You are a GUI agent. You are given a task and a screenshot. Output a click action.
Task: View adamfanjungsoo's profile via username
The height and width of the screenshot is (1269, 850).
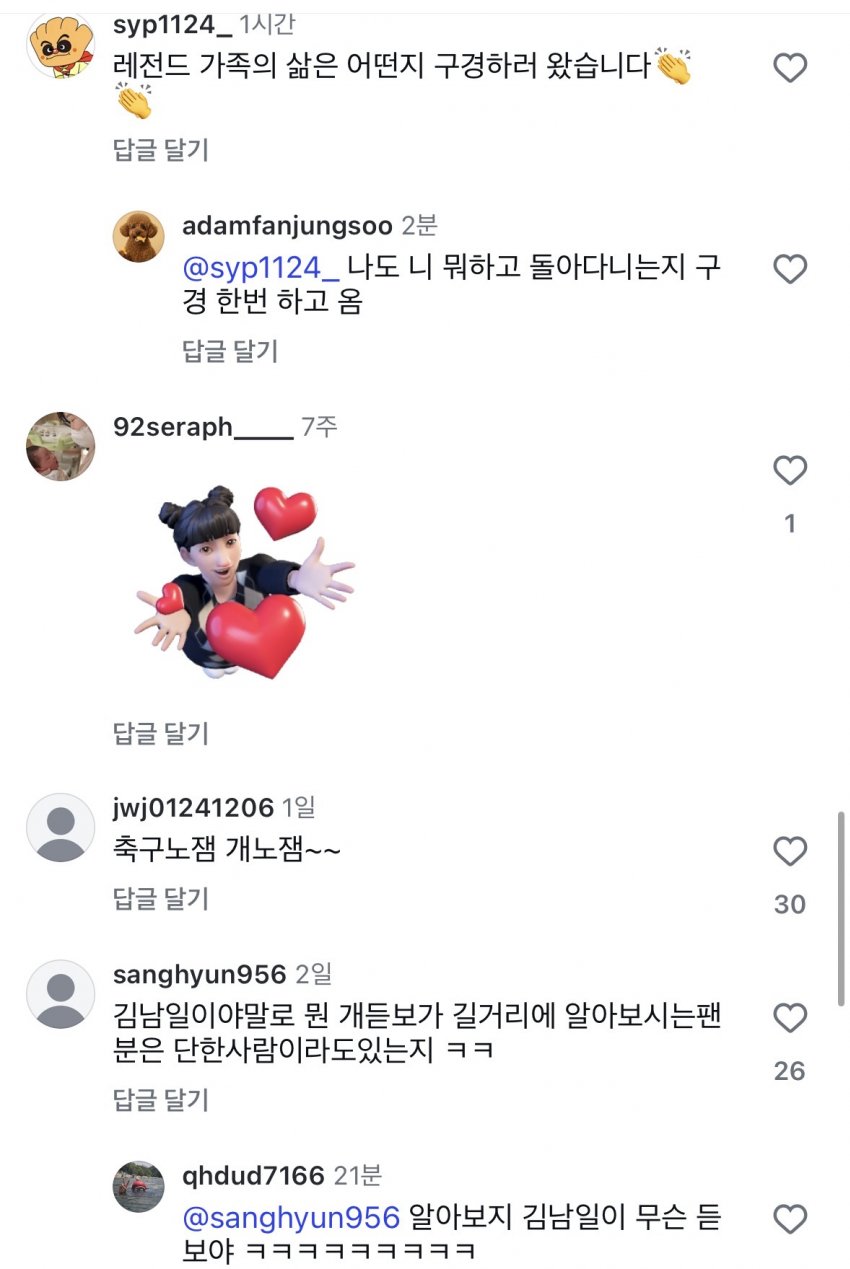tap(287, 226)
